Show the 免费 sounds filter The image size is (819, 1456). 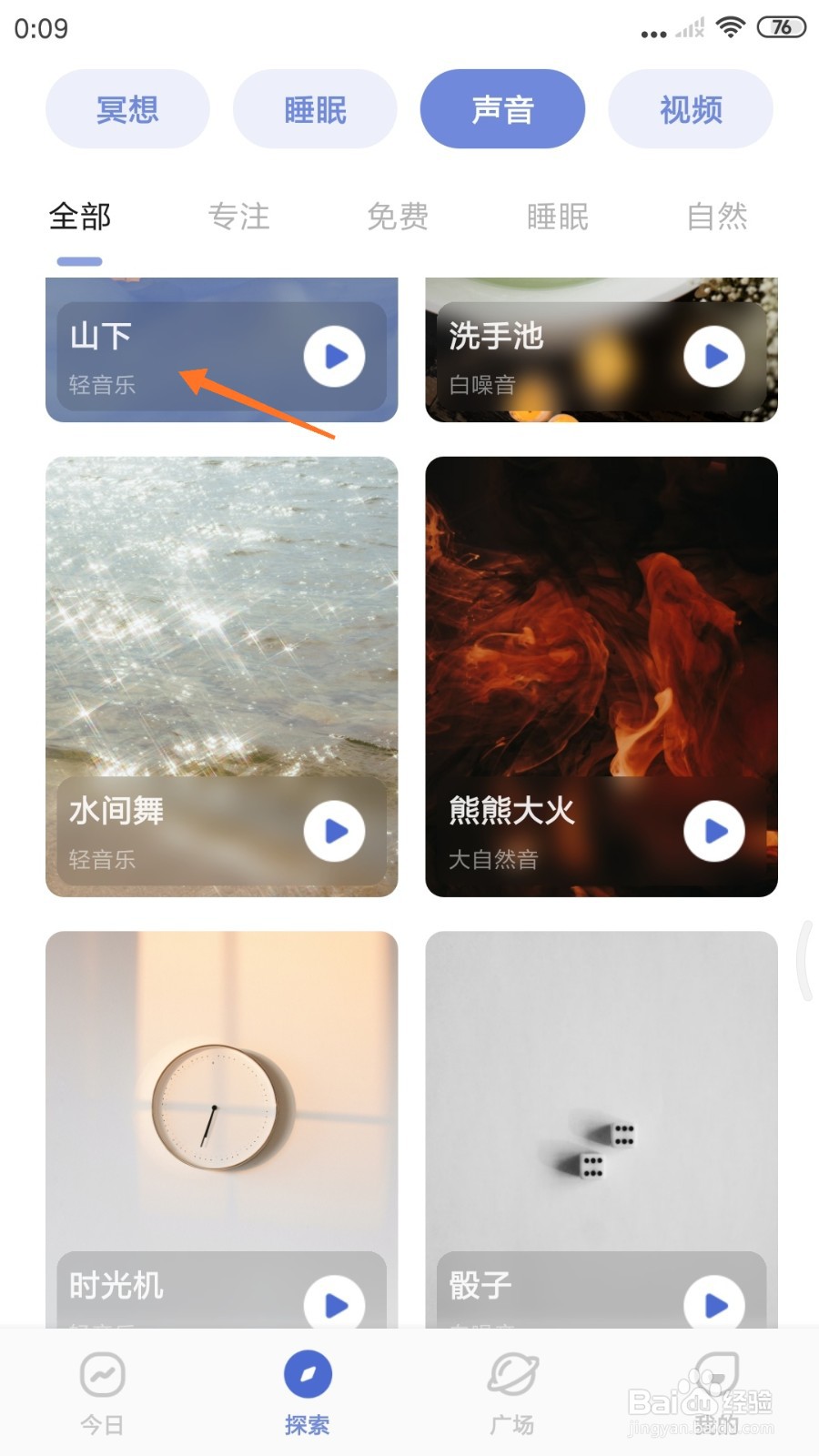point(398,217)
